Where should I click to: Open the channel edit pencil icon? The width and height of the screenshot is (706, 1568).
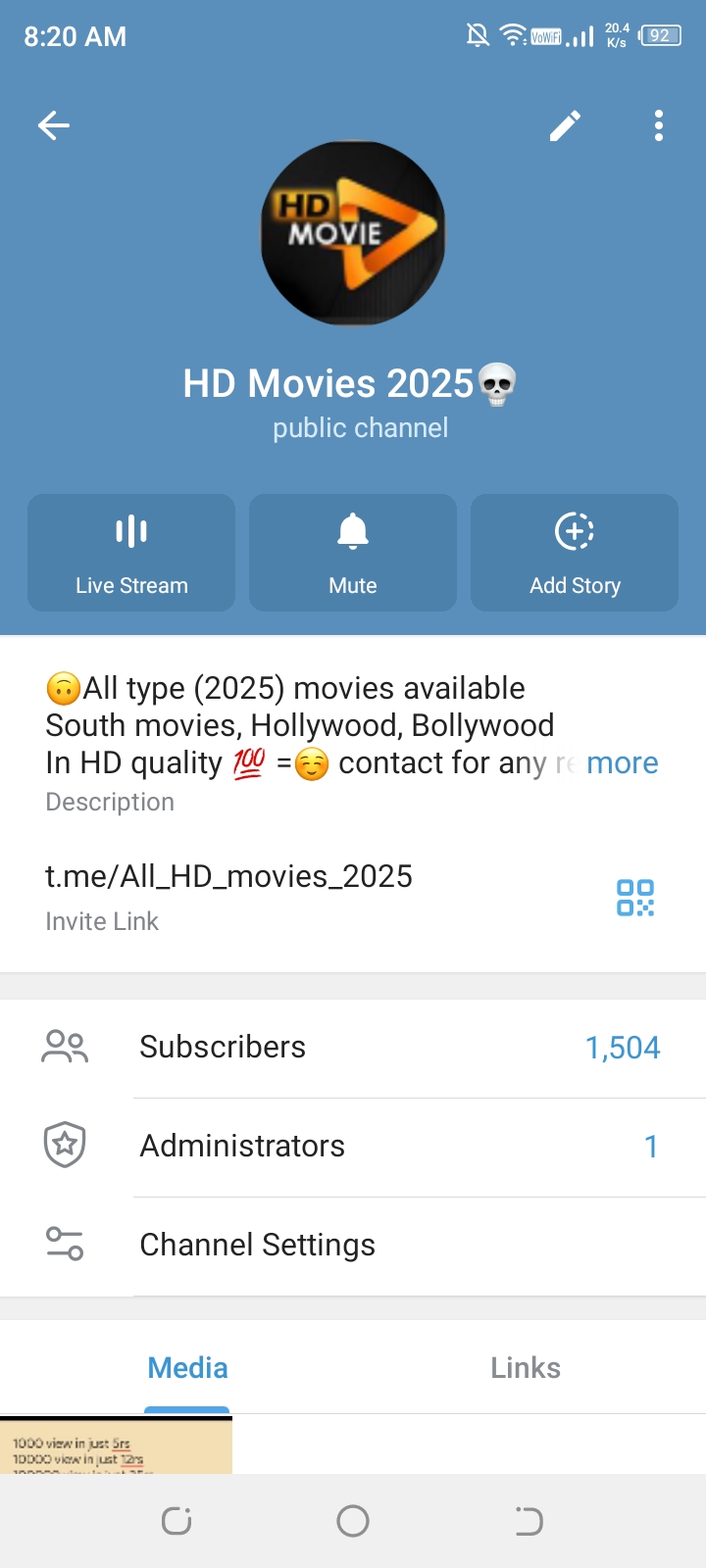(565, 125)
